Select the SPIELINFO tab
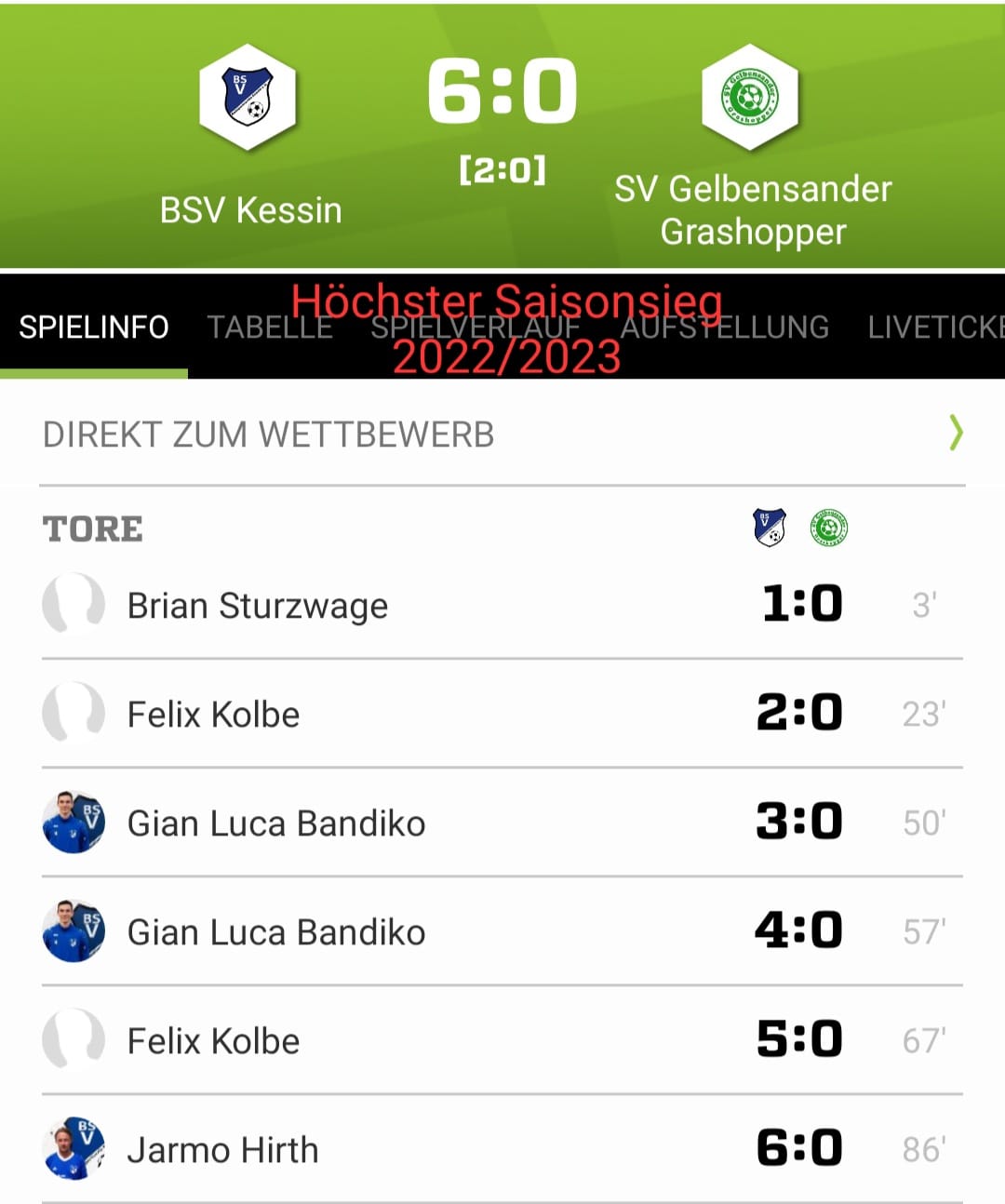Image resolution: width=1005 pixels, height=1204 pixels. [93, 328]
